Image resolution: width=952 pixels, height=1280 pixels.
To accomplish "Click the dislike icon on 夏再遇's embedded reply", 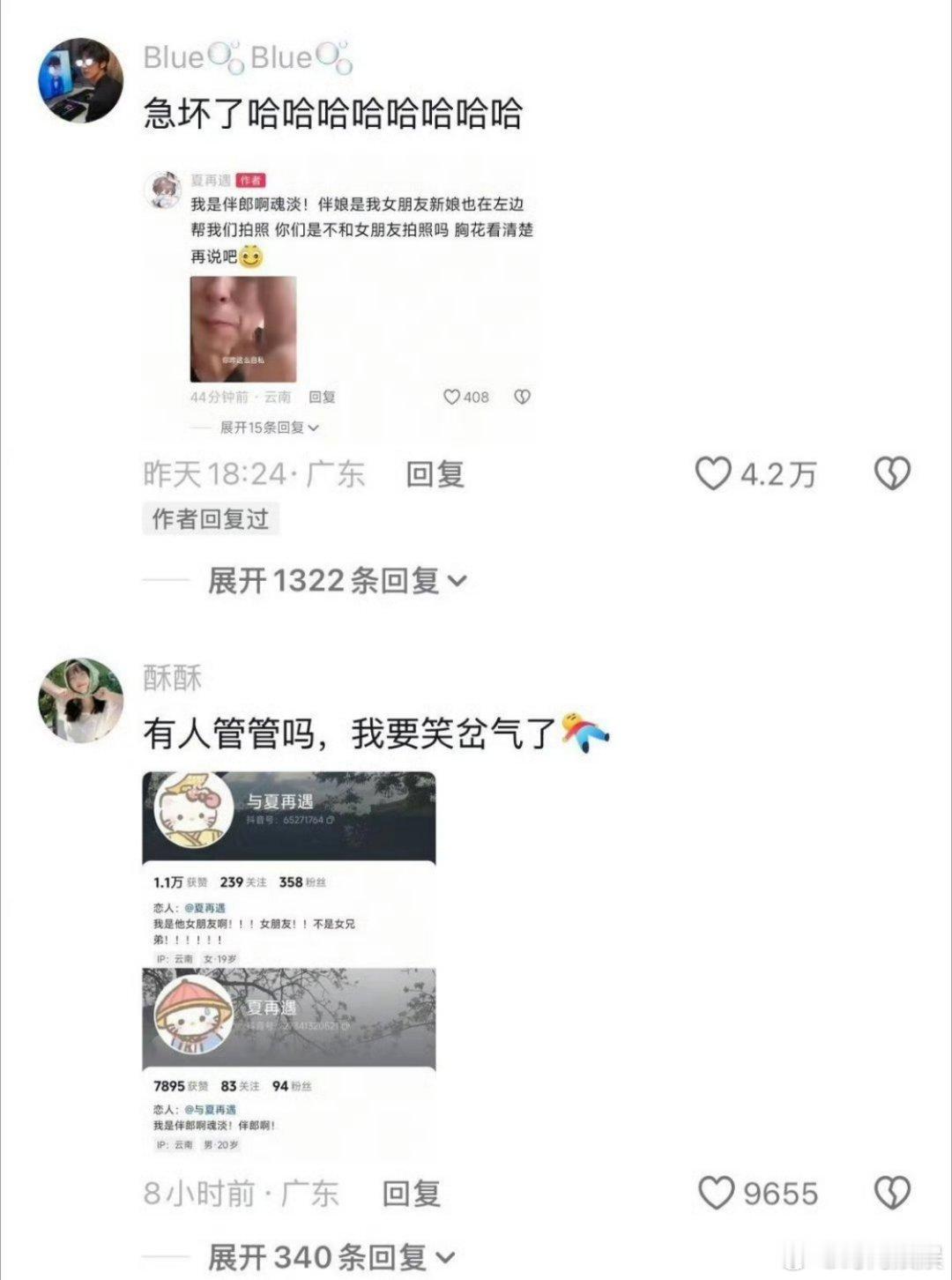I will point(521,397).
